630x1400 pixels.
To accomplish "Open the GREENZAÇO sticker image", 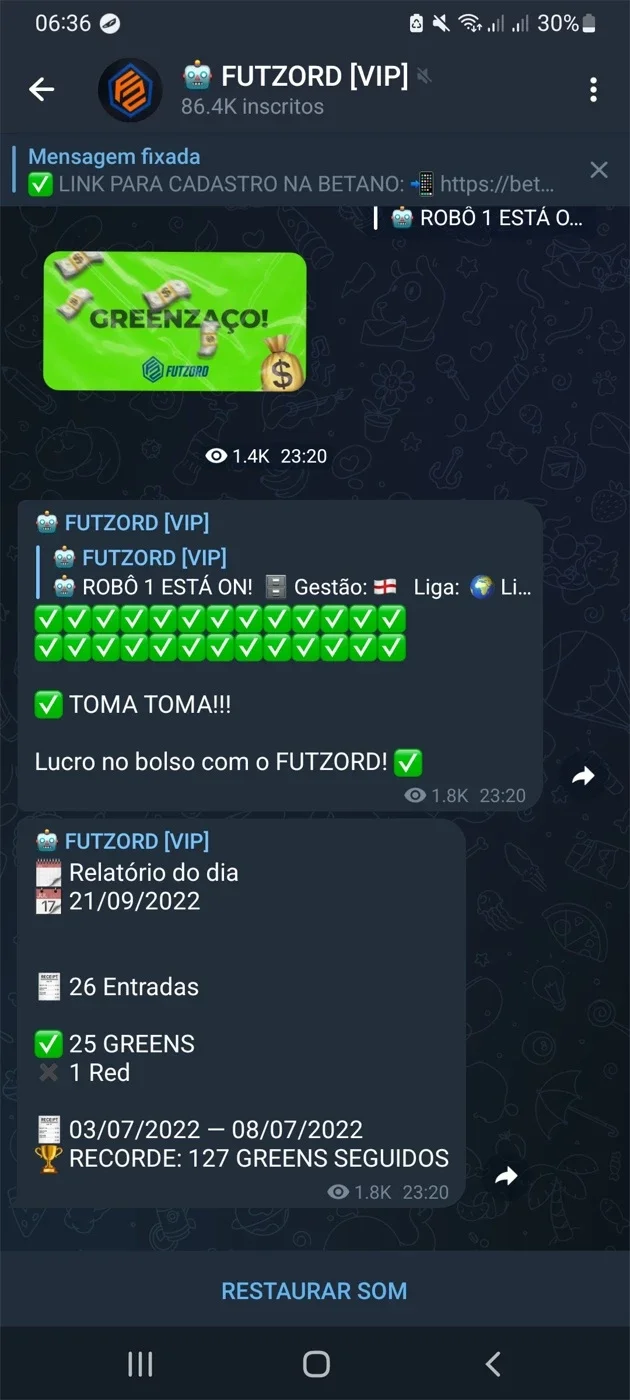I will [x=175, y=320].
